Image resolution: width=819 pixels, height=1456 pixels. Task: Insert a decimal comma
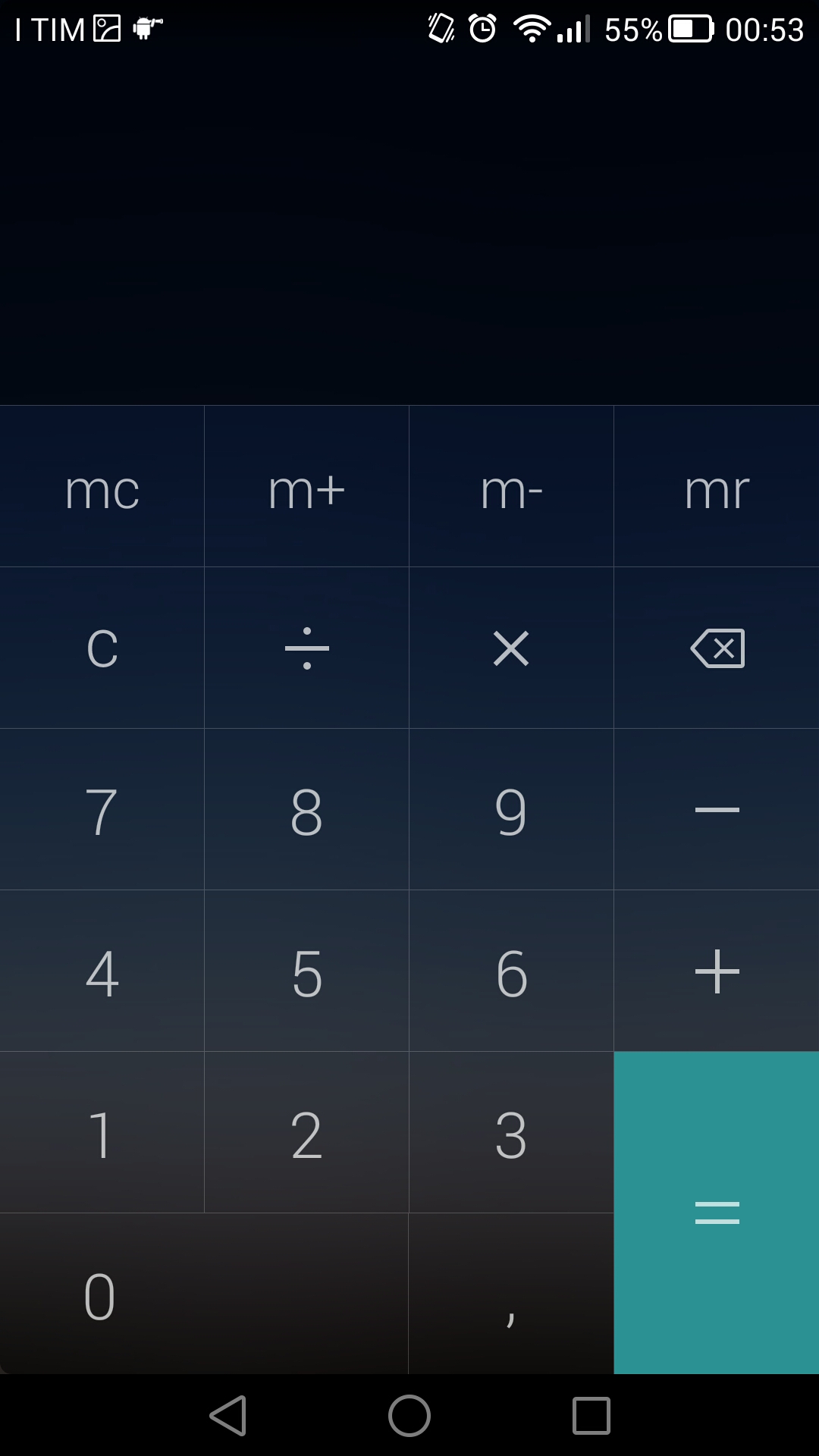[x=511, y=1294]
